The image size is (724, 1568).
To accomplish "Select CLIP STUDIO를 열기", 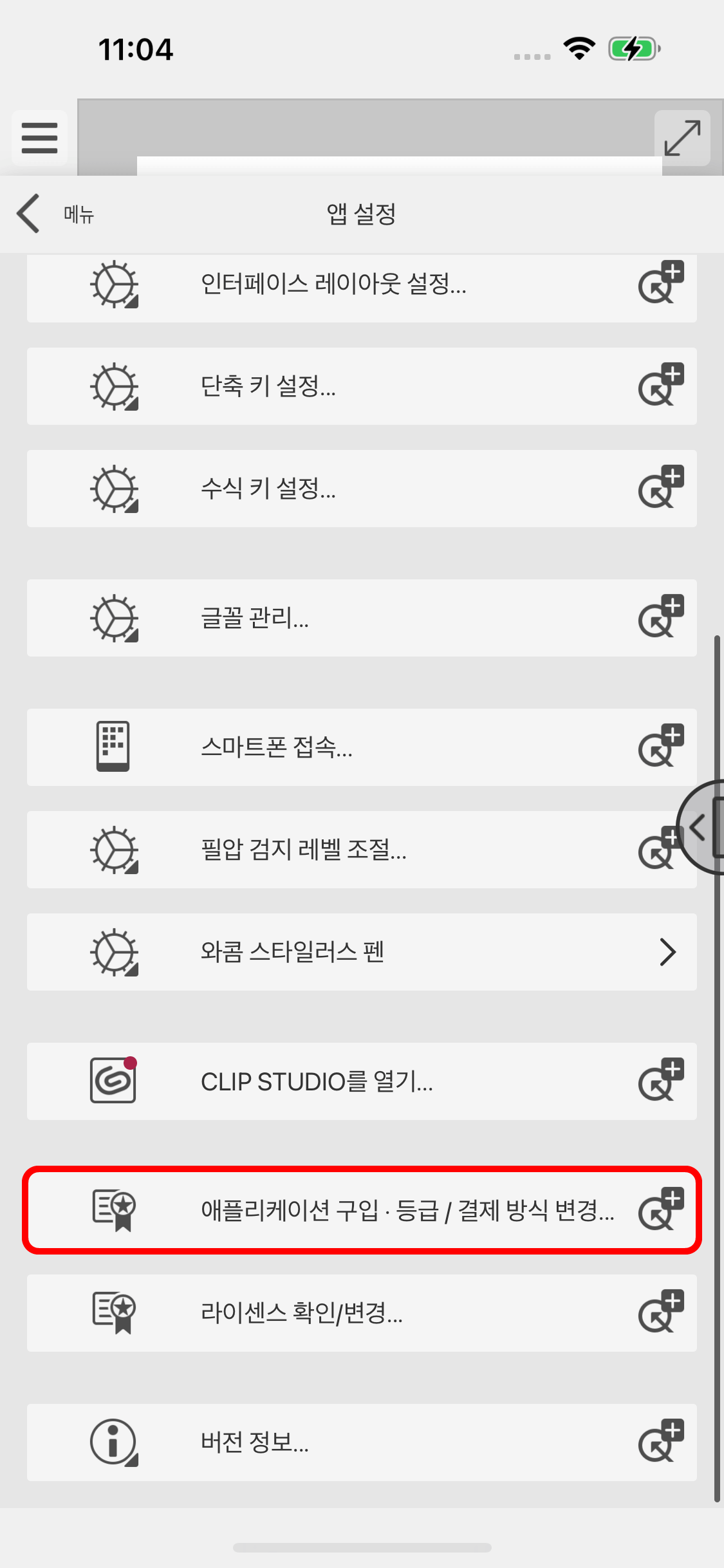I will 317,1081.
